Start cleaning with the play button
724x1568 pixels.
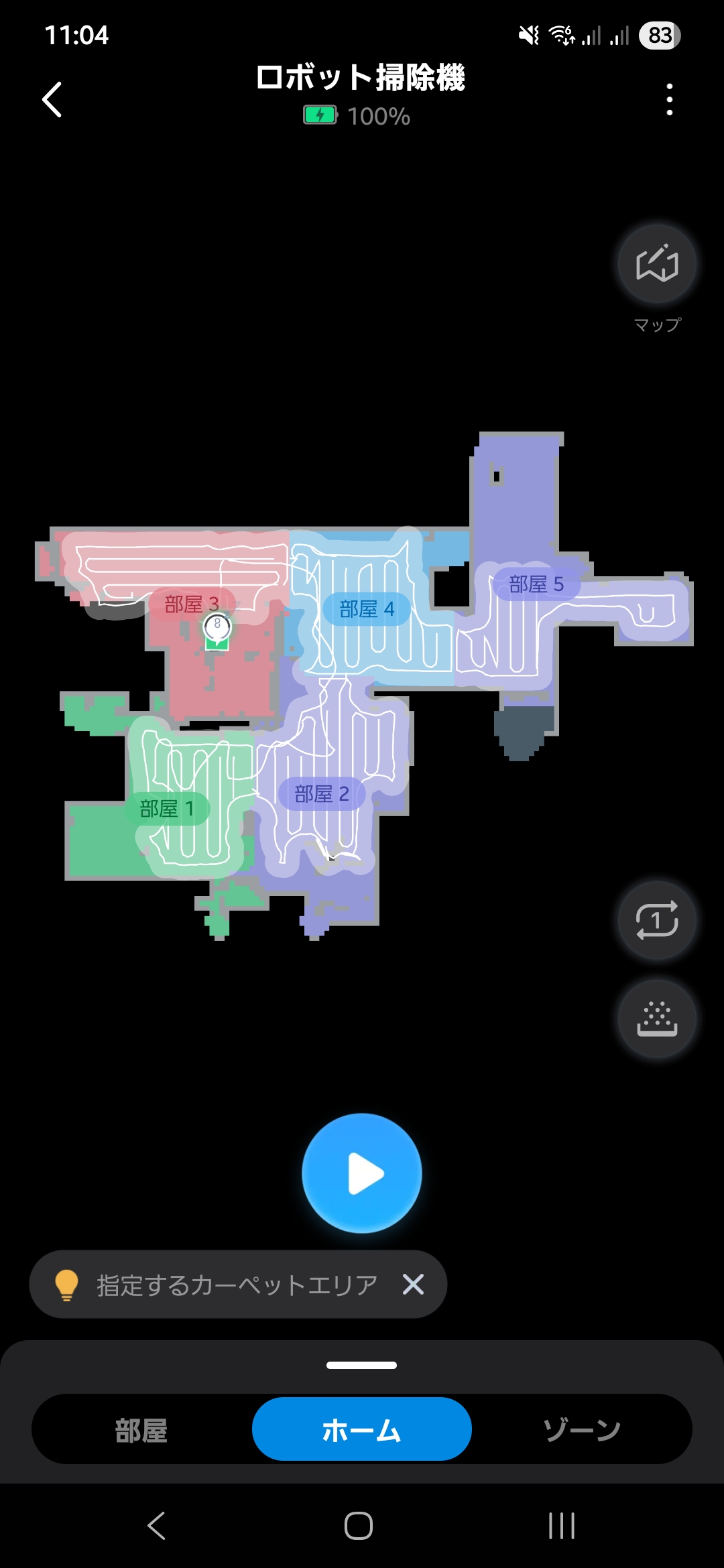pos(362,1173)
